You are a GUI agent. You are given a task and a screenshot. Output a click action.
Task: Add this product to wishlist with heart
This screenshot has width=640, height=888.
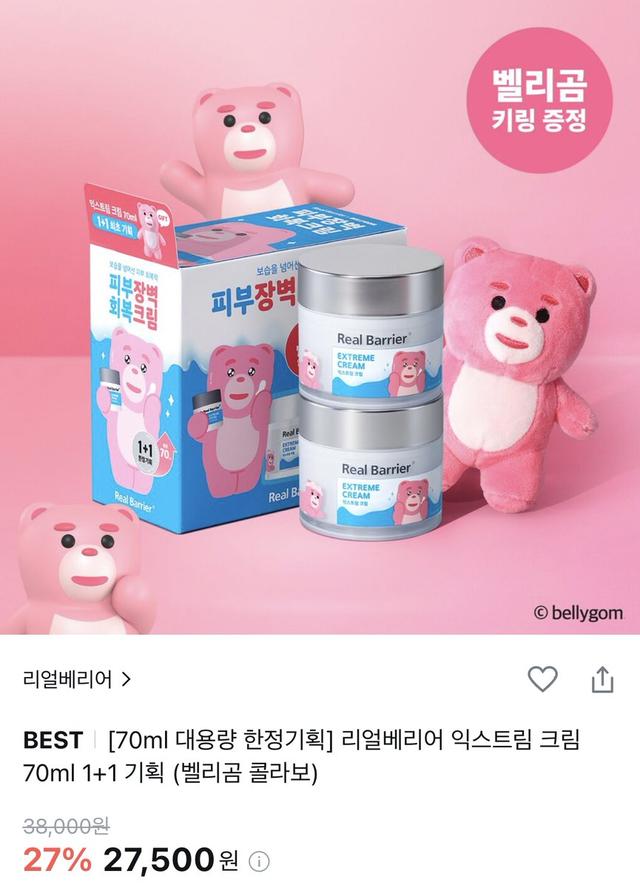coord(542,680)
